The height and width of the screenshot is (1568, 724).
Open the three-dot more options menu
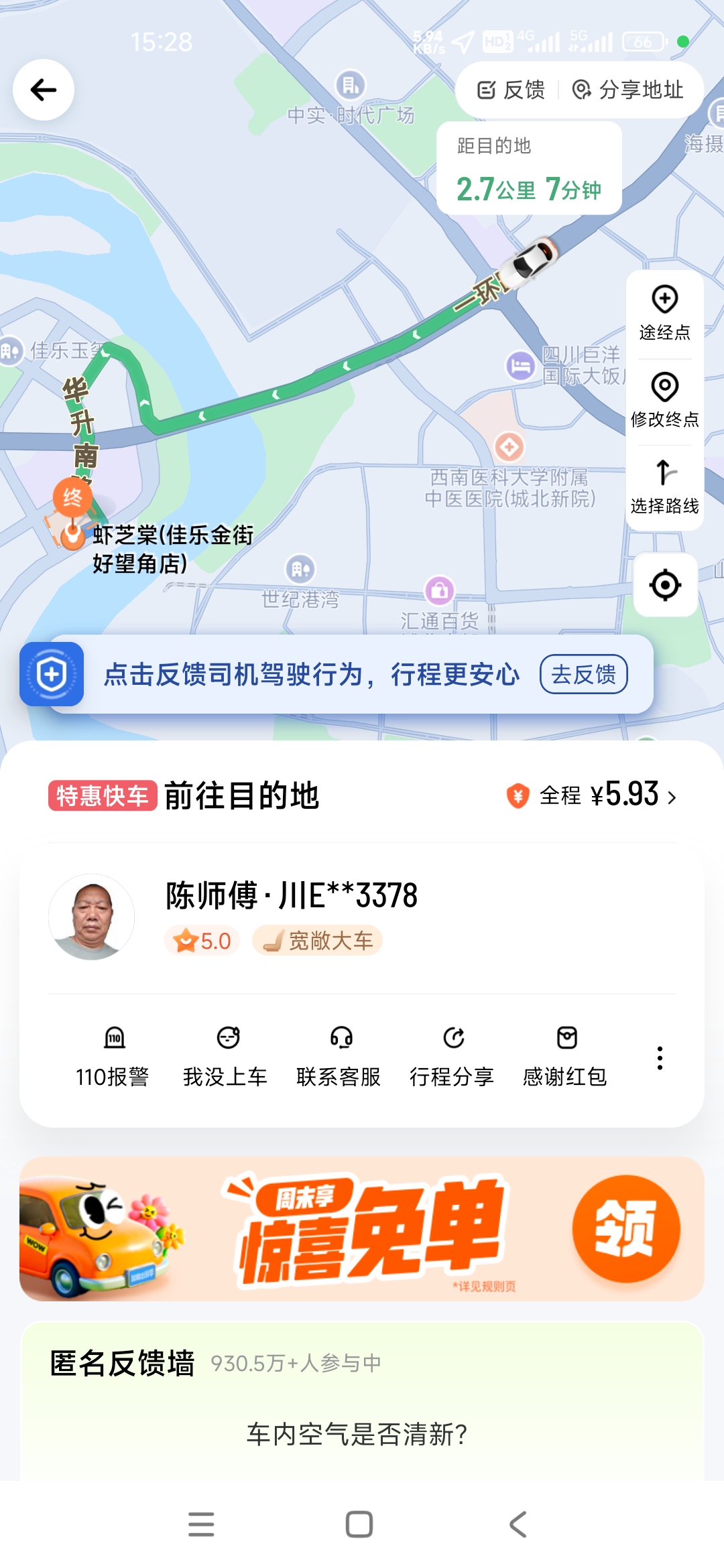coord(660,1058)
